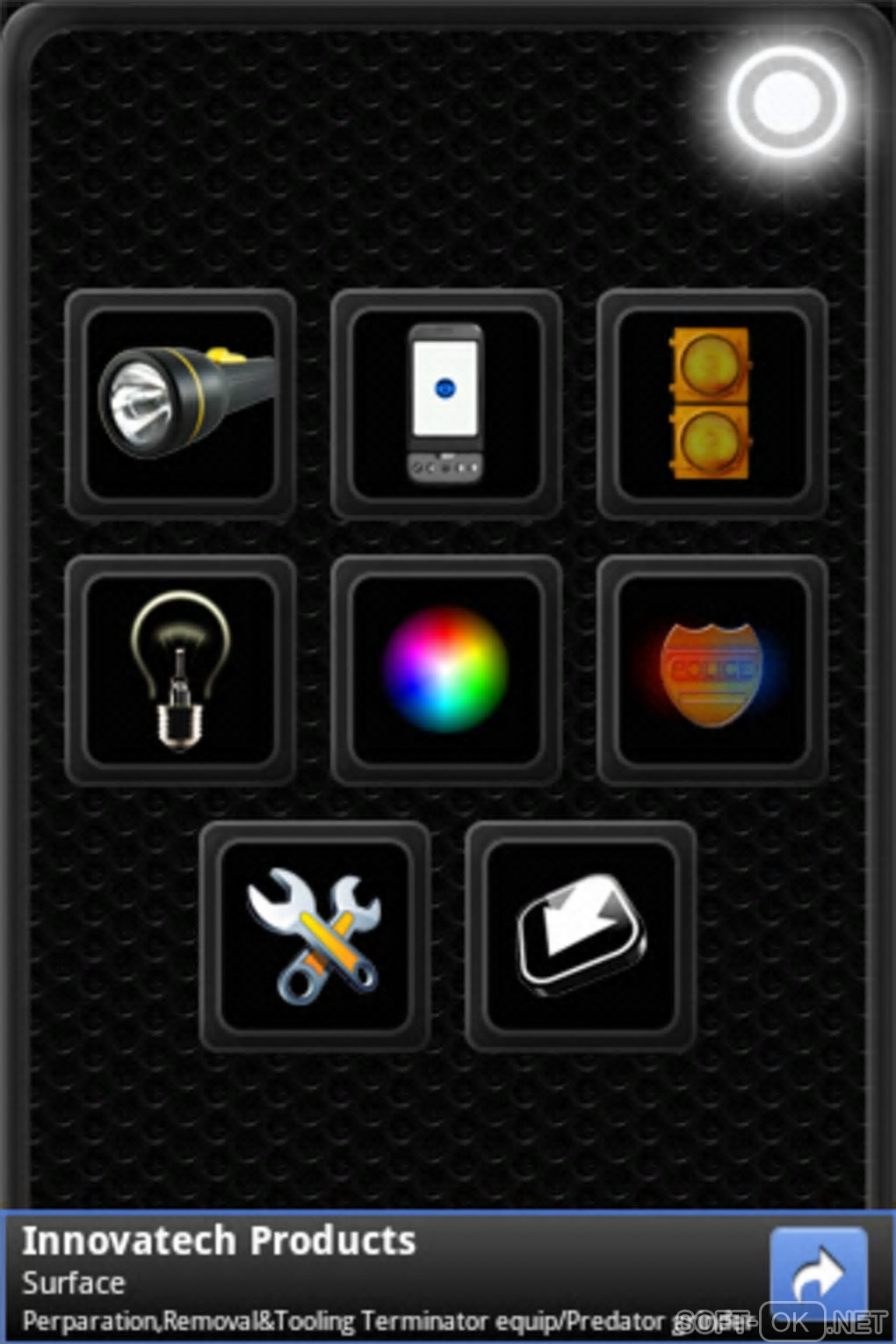This screenshot has height=1344, width=896.
Task: Choose the color wheel light mode
Action: pos(446,670)
